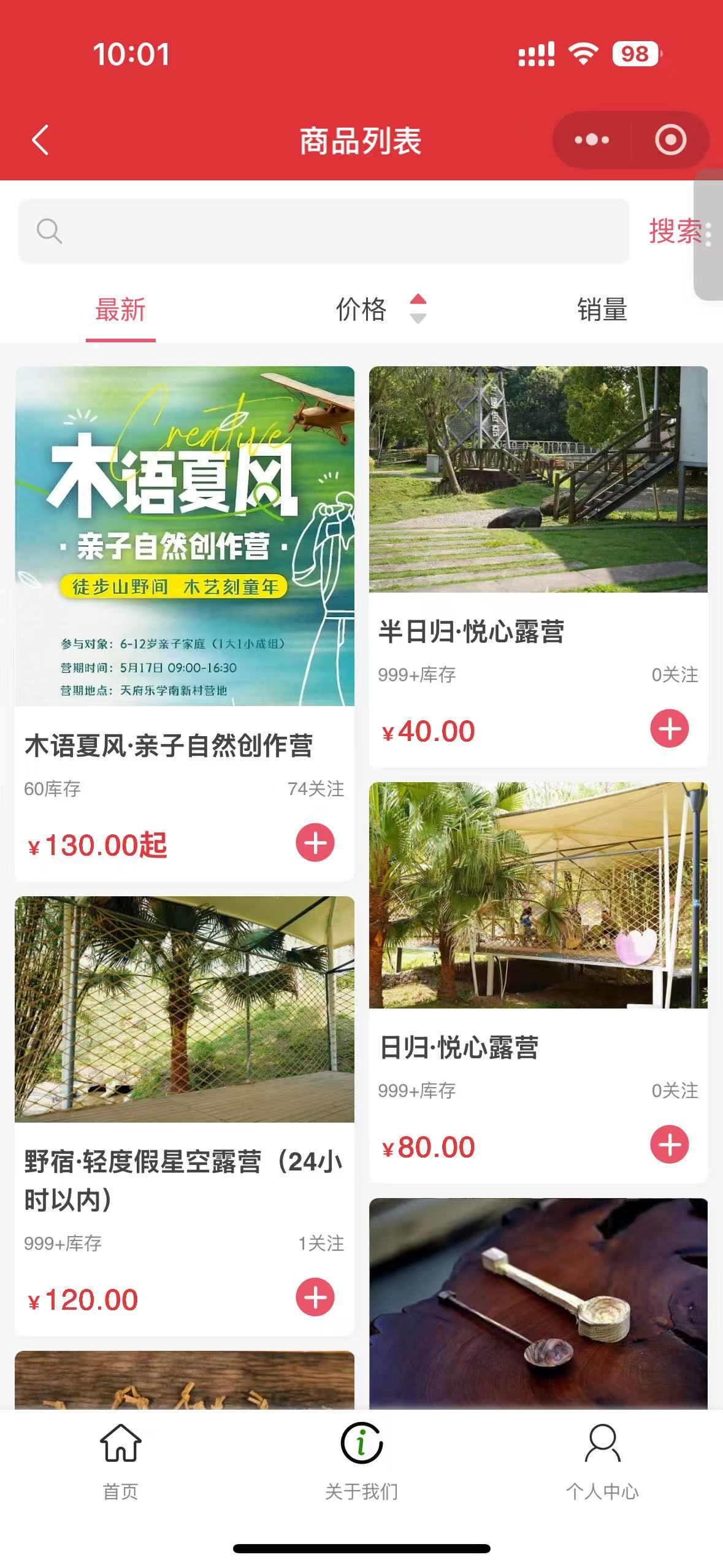This screenshot has width=723, height=1568.
Task: Select the 最新 sorting tab
Action: tap(120, 310)
